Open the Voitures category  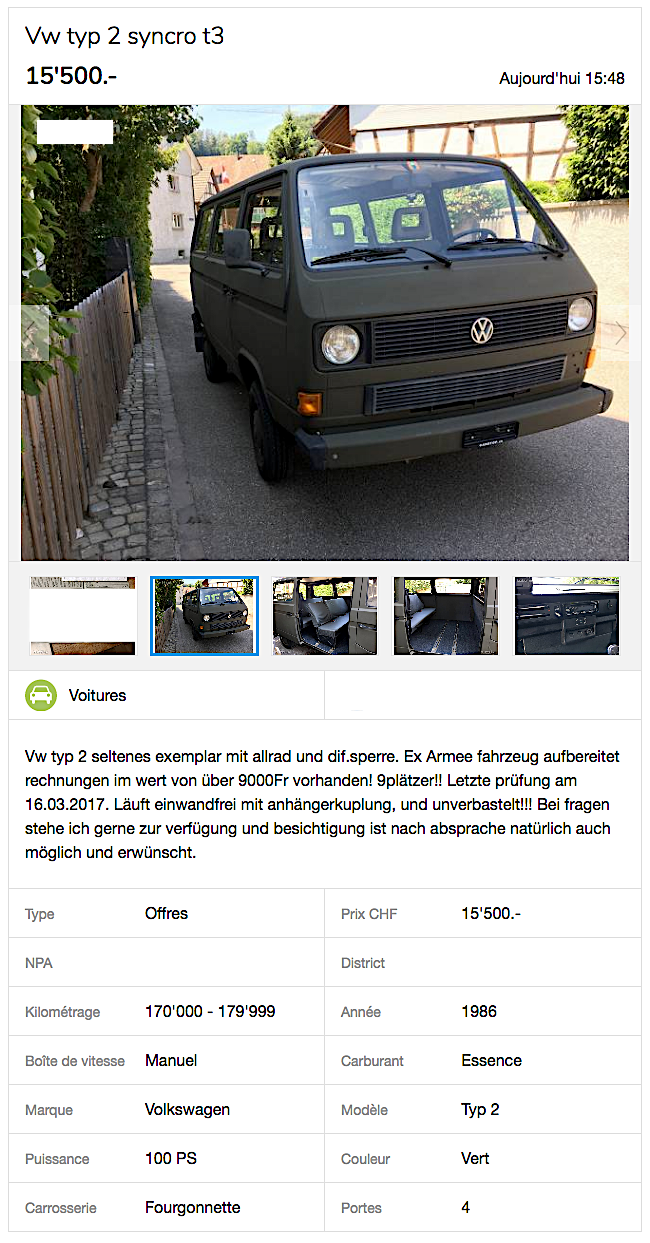(x=97, y=695)
